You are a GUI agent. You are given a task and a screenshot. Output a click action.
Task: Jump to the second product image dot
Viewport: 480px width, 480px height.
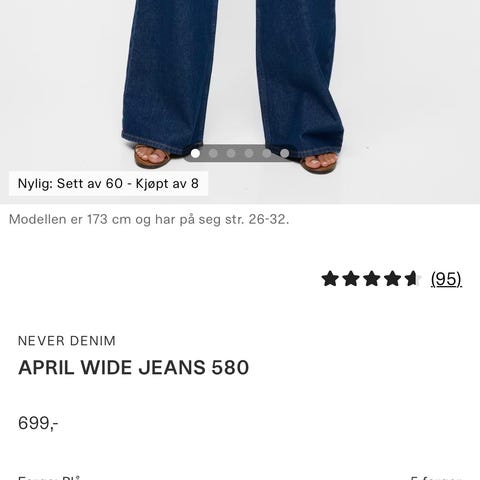click(213, 153)
